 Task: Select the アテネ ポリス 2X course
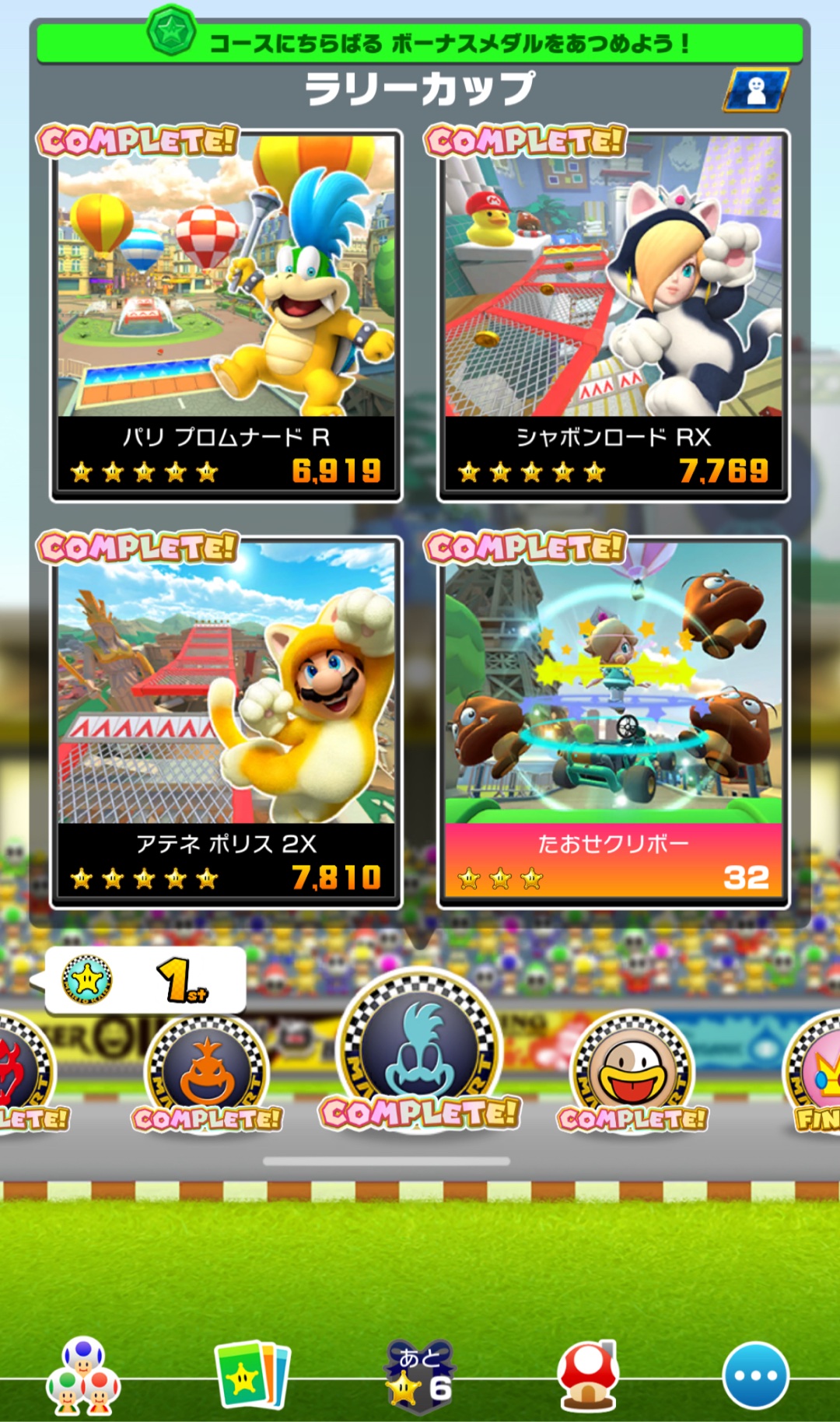tap(226, 722)
